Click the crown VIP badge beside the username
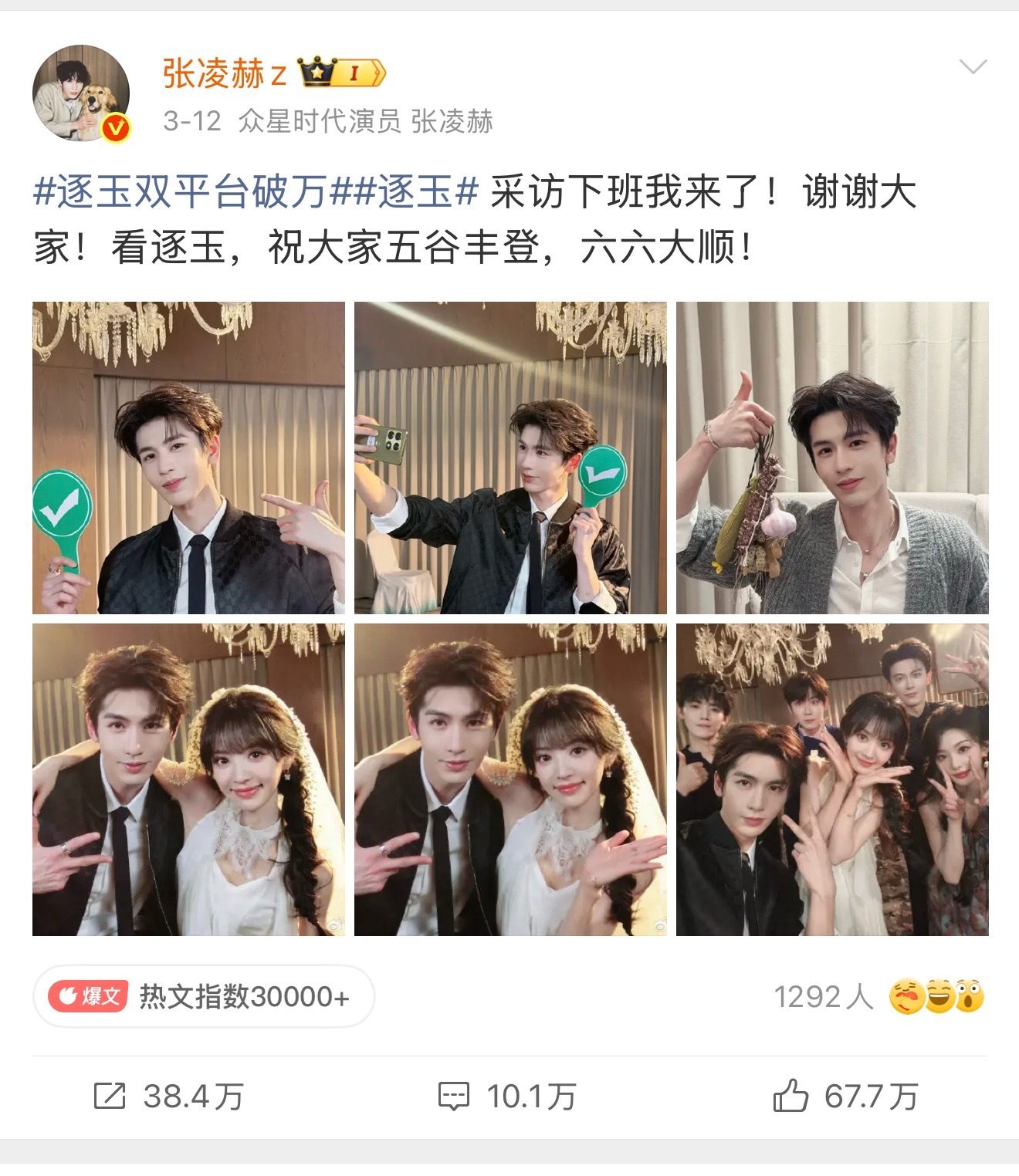This screenshot has height=1176, width=1019. point(319,71)
